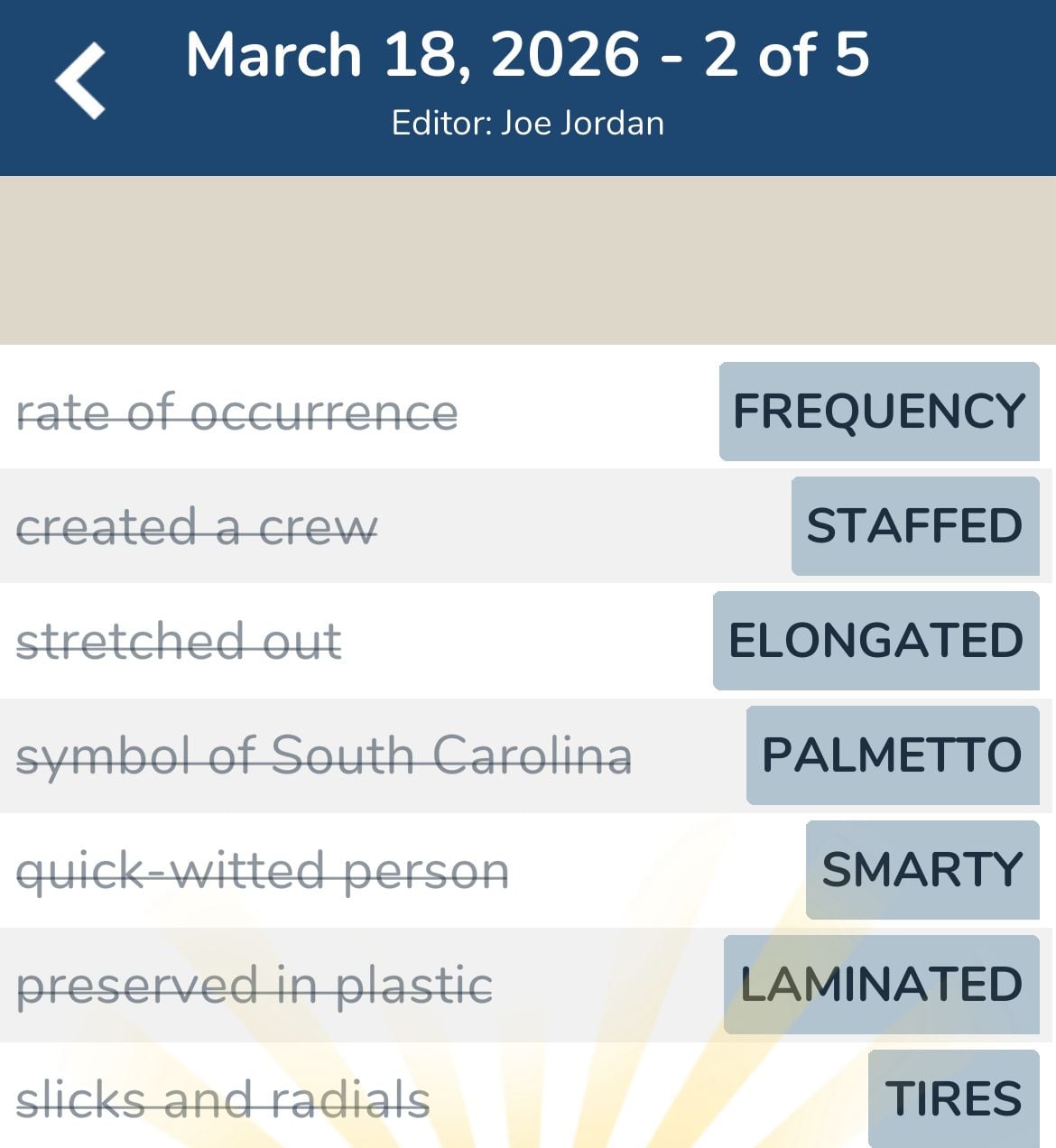Select the FREQUENCY answer tile
The height and width of the screenshot is (1148, 1056).
coord(878,412)
